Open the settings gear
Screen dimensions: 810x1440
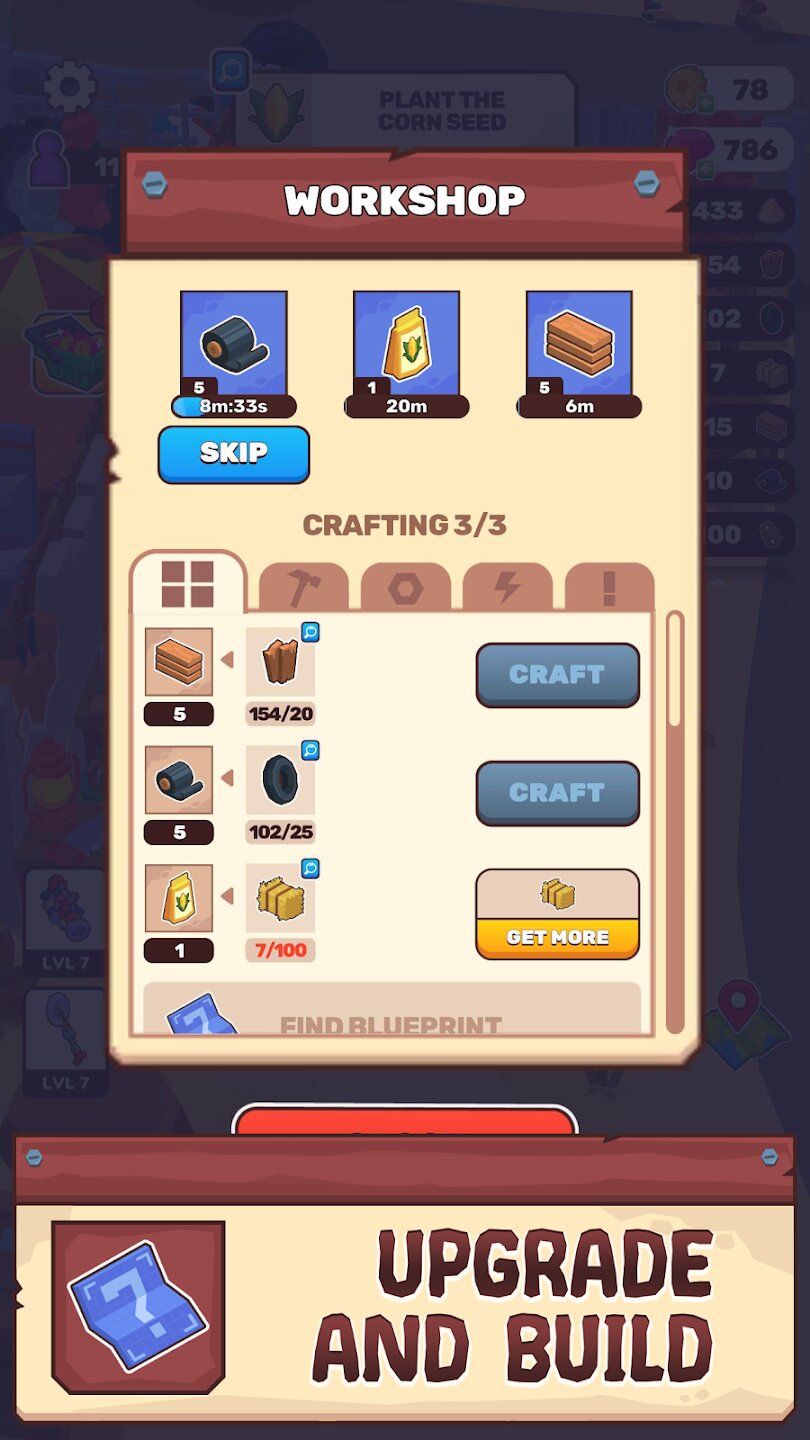pos(70,87)
